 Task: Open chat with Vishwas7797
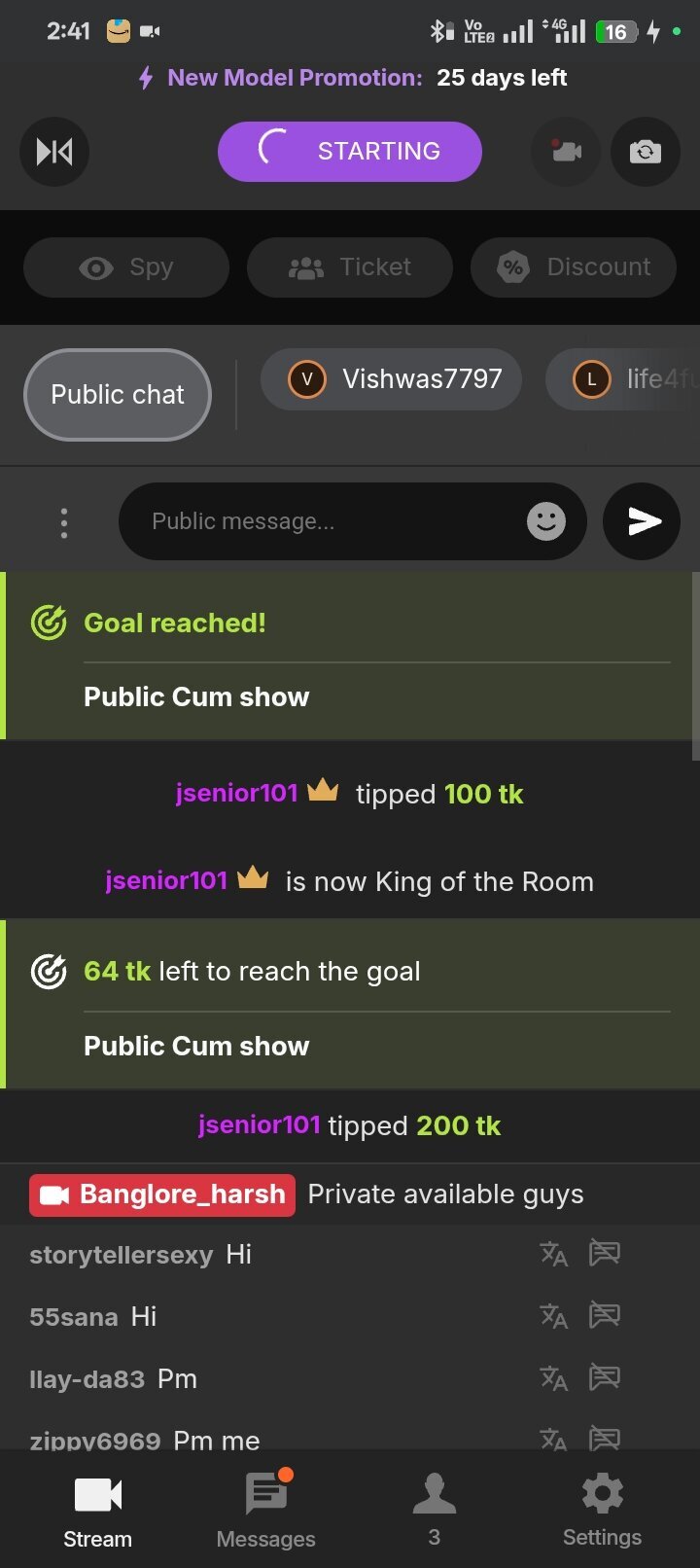tap(392, 379)
